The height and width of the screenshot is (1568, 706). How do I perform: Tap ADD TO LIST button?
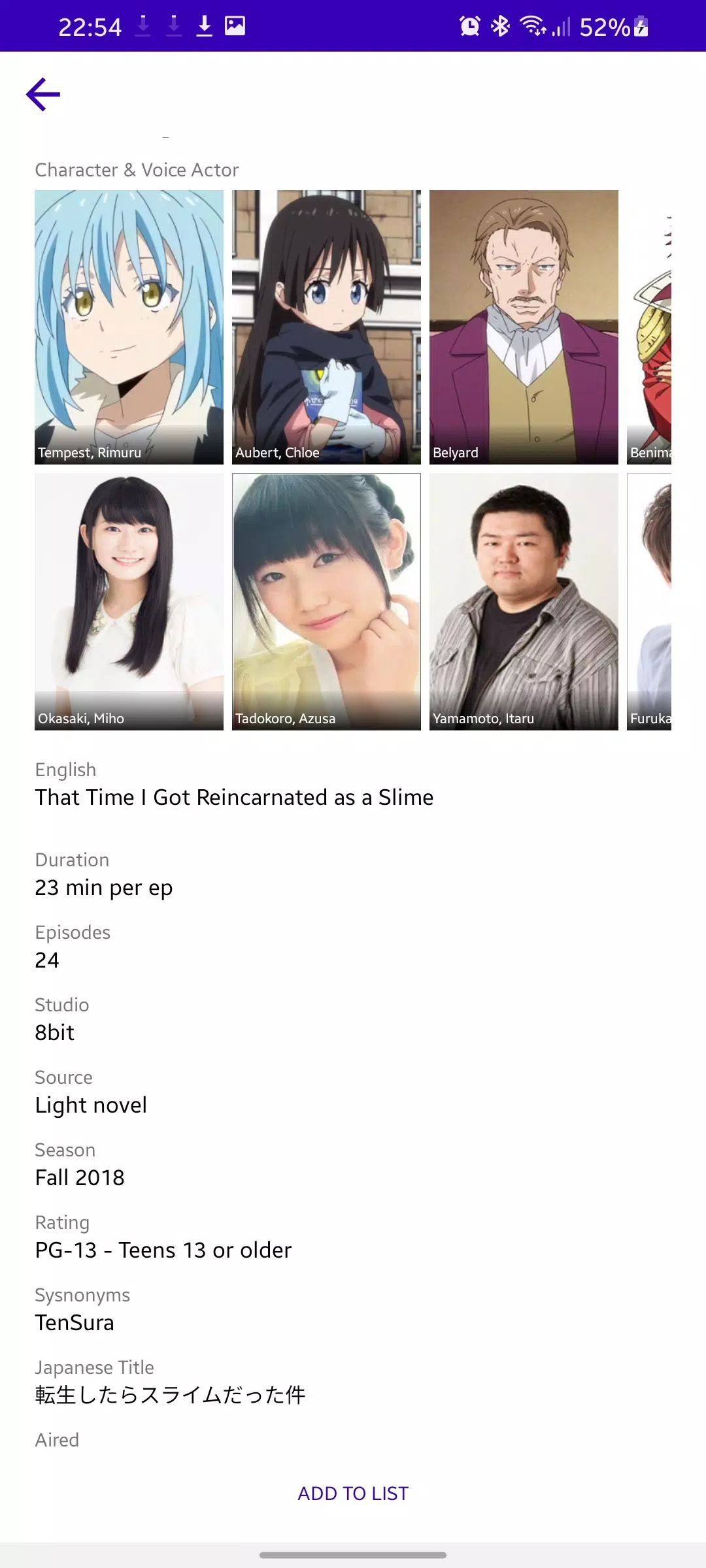coord(353,1494)
